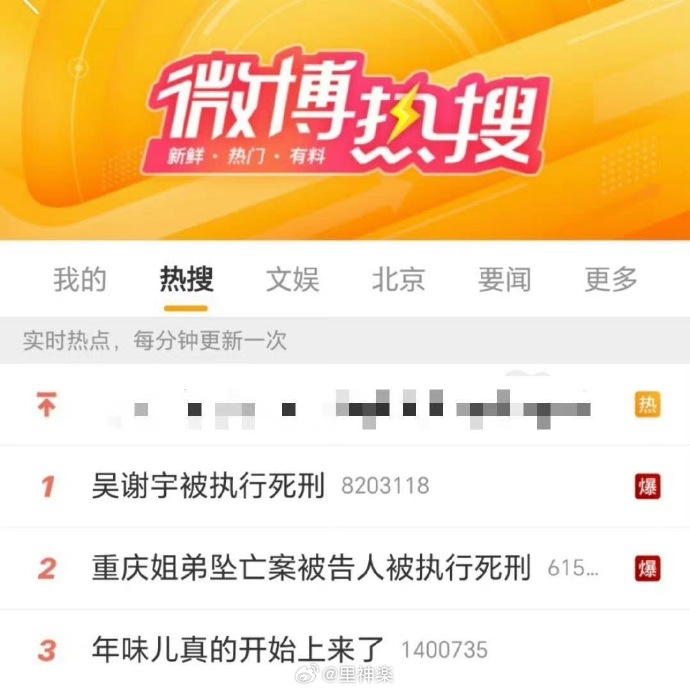
Task: Switch to the 文娱 tab
Action: click(292, 279)
